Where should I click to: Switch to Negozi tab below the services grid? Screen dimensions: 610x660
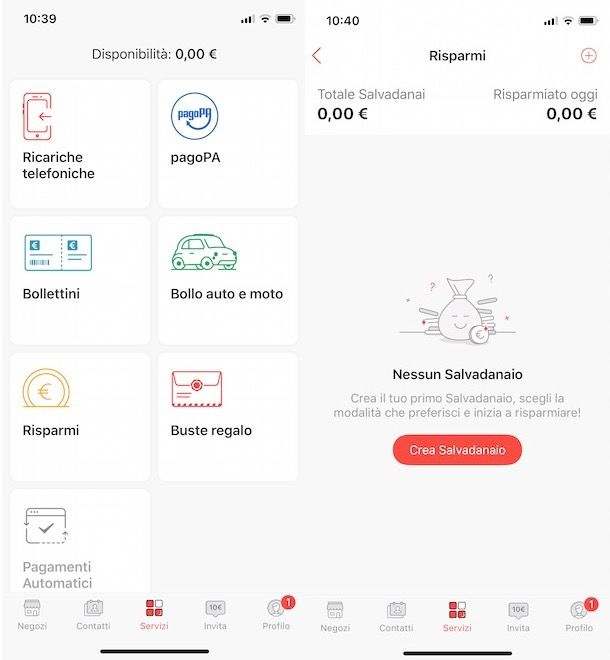click(x=32, y=614)
